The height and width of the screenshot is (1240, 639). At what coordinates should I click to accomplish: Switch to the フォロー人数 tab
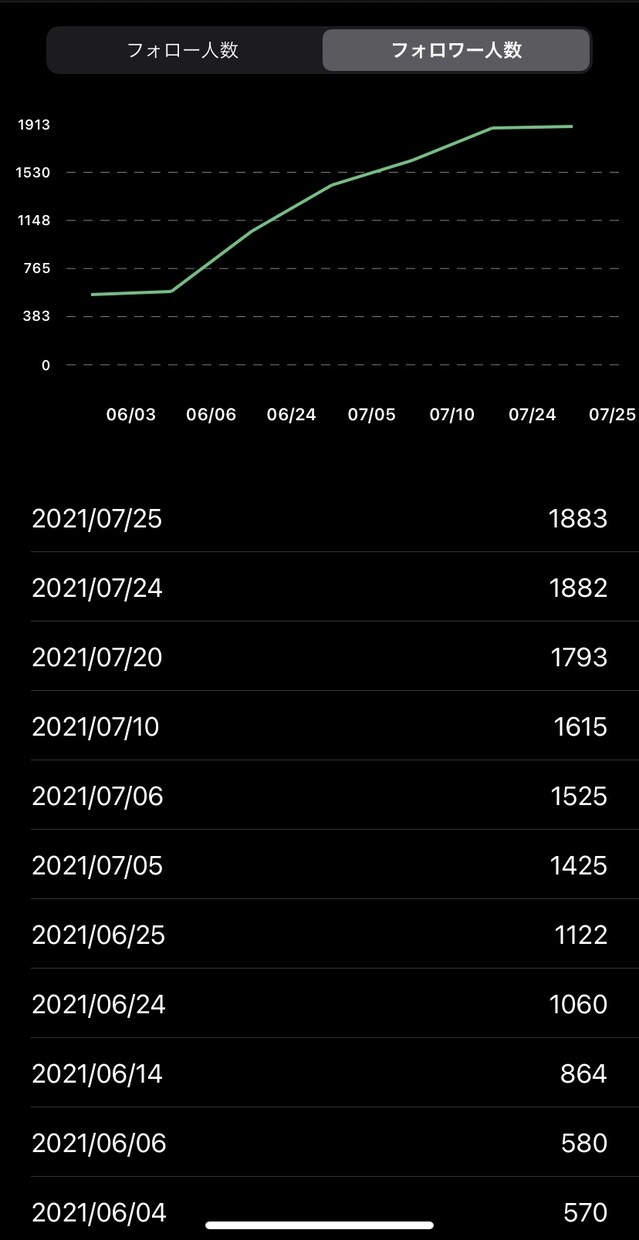pyautogui.click(x=183, y=50)
